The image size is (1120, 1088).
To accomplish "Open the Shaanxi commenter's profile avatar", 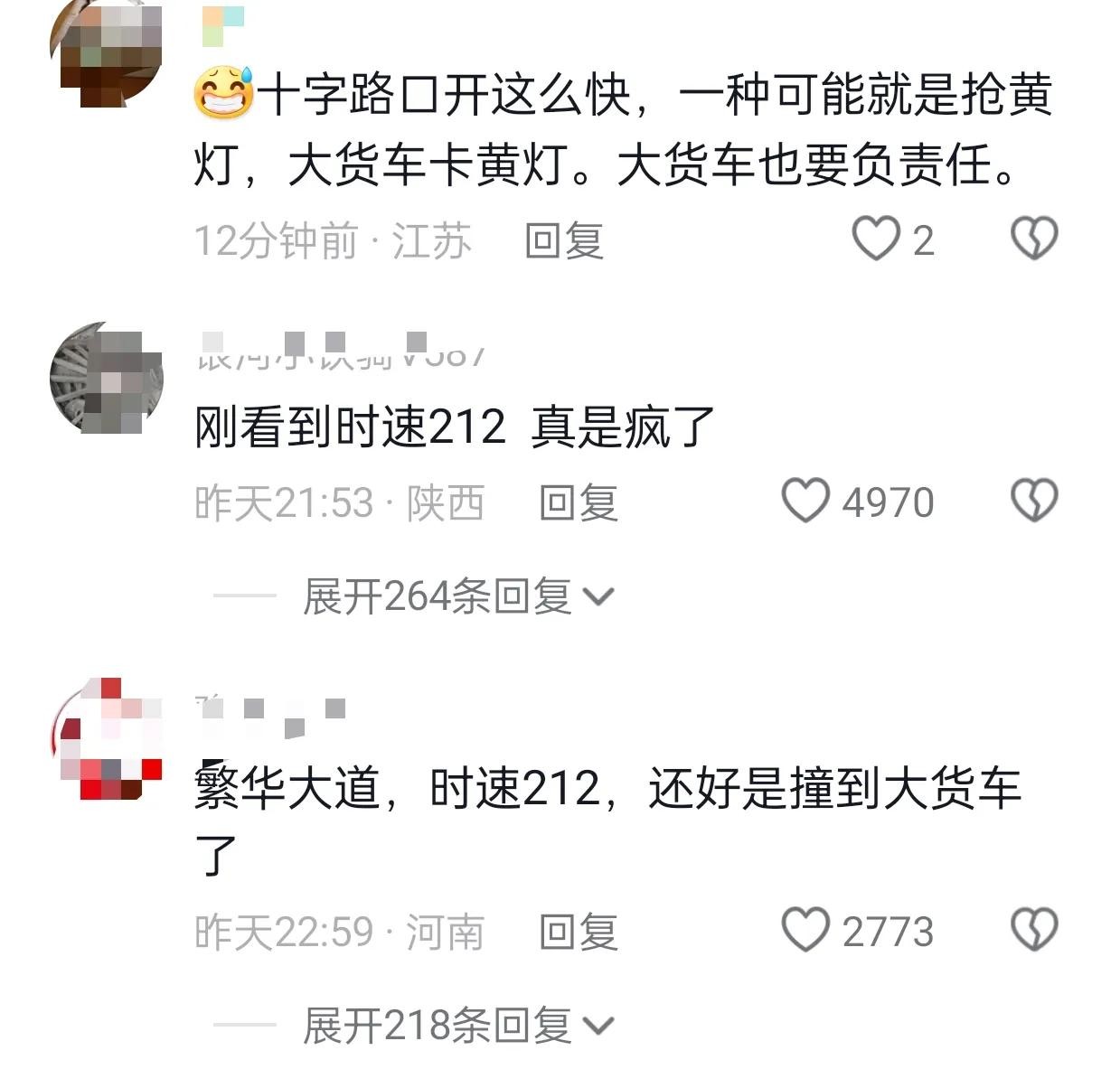I will pos(106,378).
